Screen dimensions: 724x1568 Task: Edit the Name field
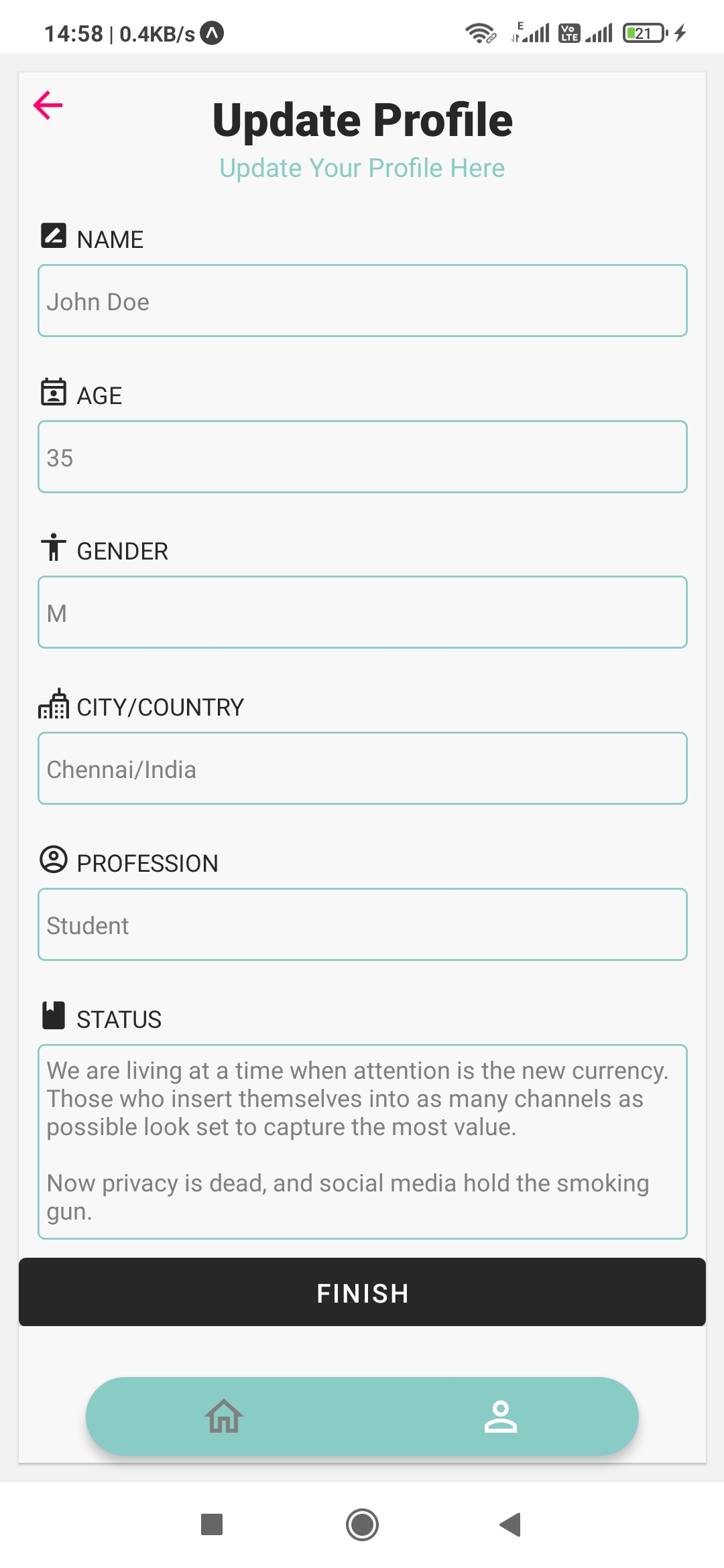pyautogui.click(x=363, y=301)
